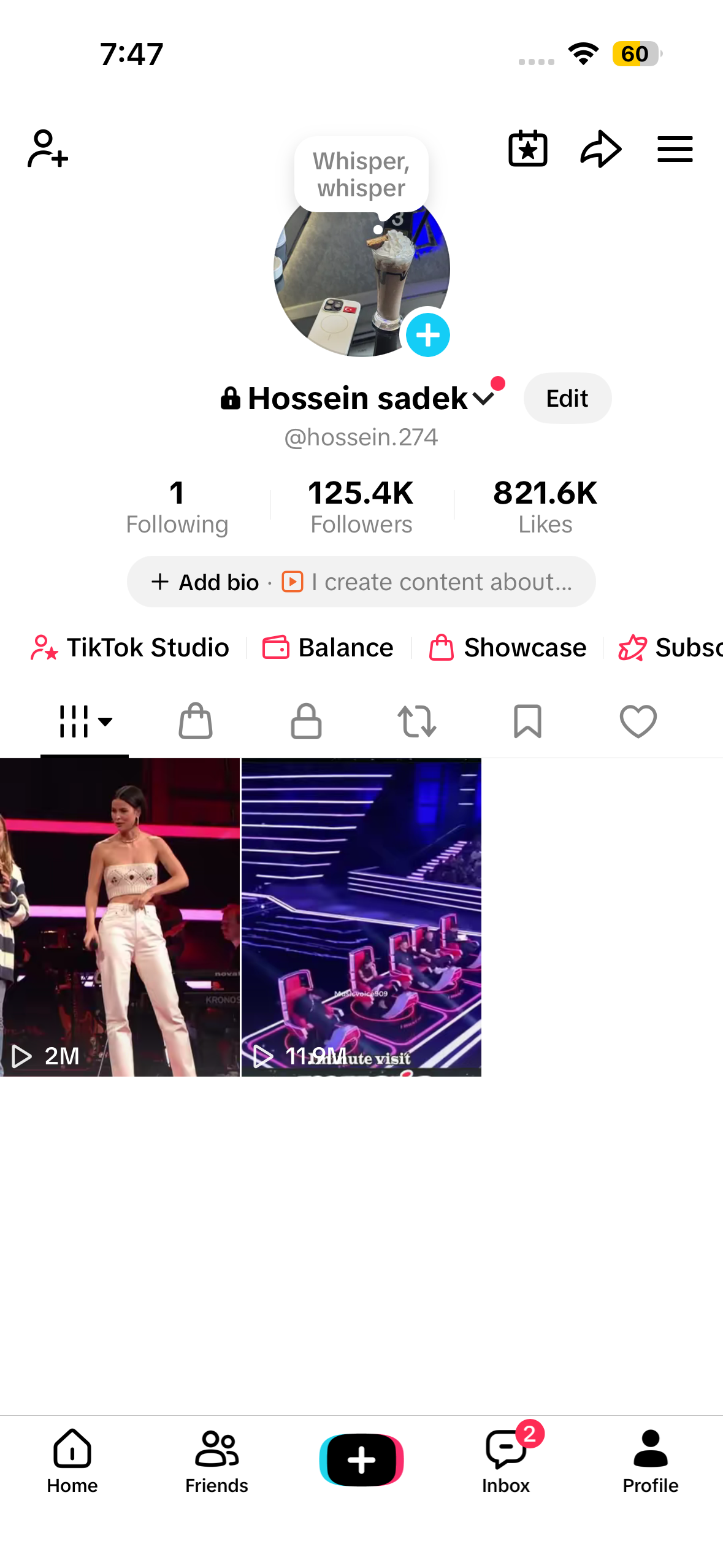Switch to the private videos lock tab
Viewport: 723px width, 1568px height.
[x=306, y=721]
